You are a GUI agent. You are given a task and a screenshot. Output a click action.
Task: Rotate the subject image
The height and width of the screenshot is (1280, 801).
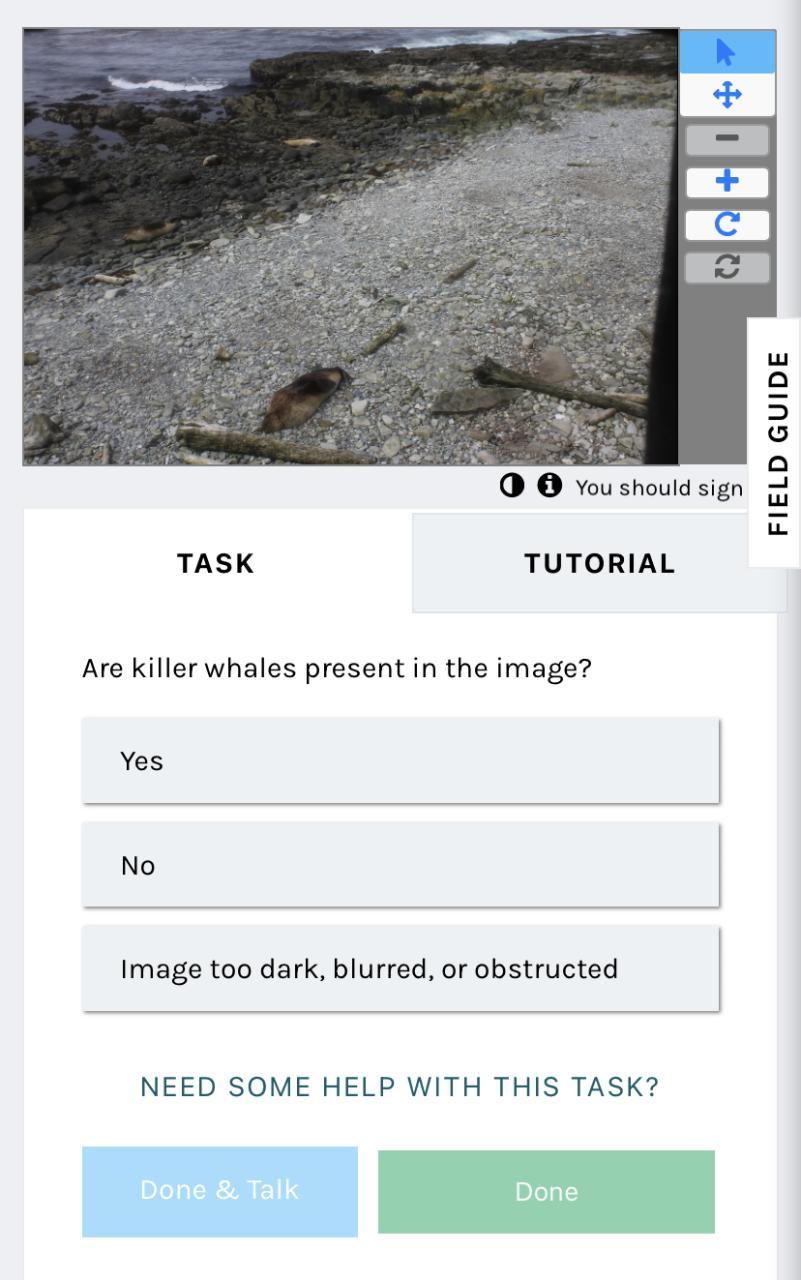tap(727, 225)
